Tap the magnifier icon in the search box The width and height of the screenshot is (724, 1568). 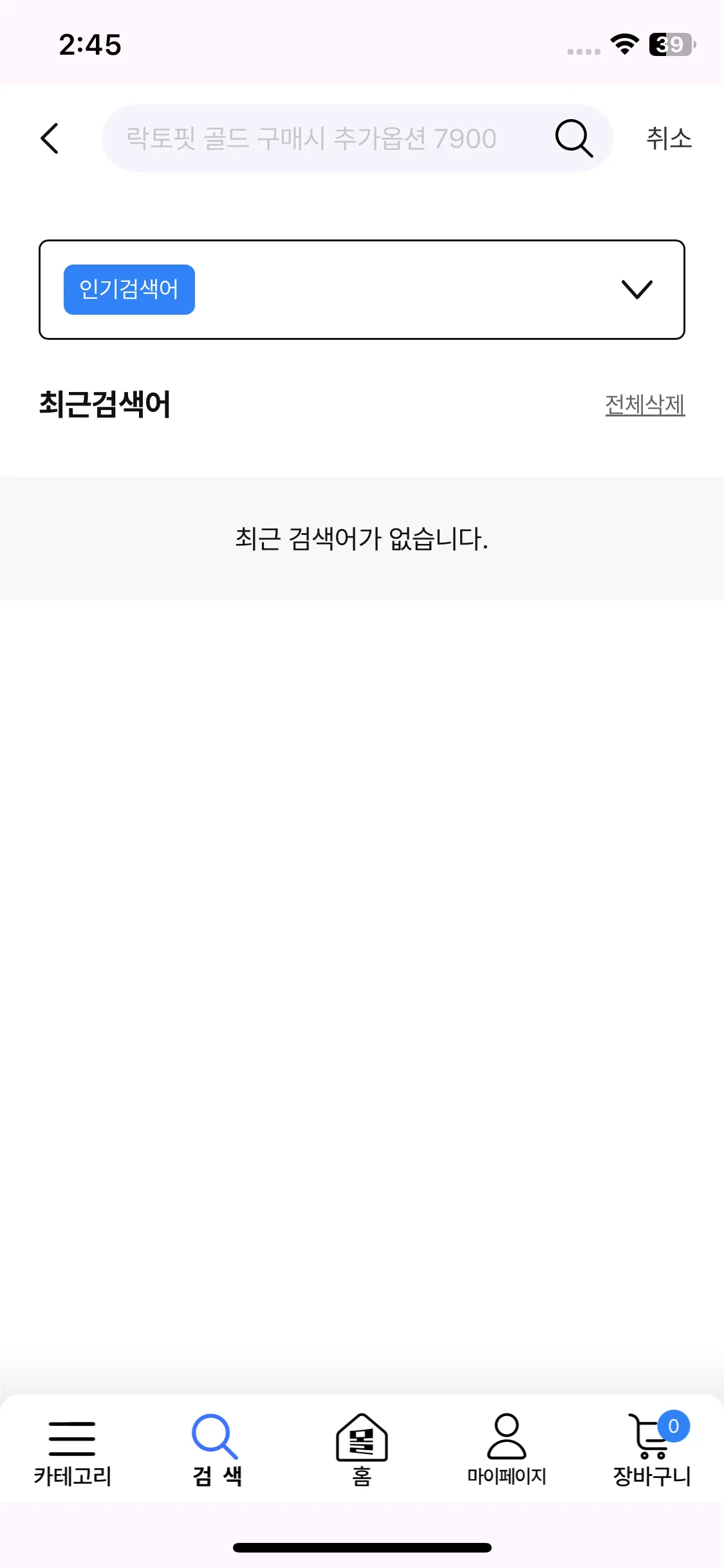[x=573, y=138]
